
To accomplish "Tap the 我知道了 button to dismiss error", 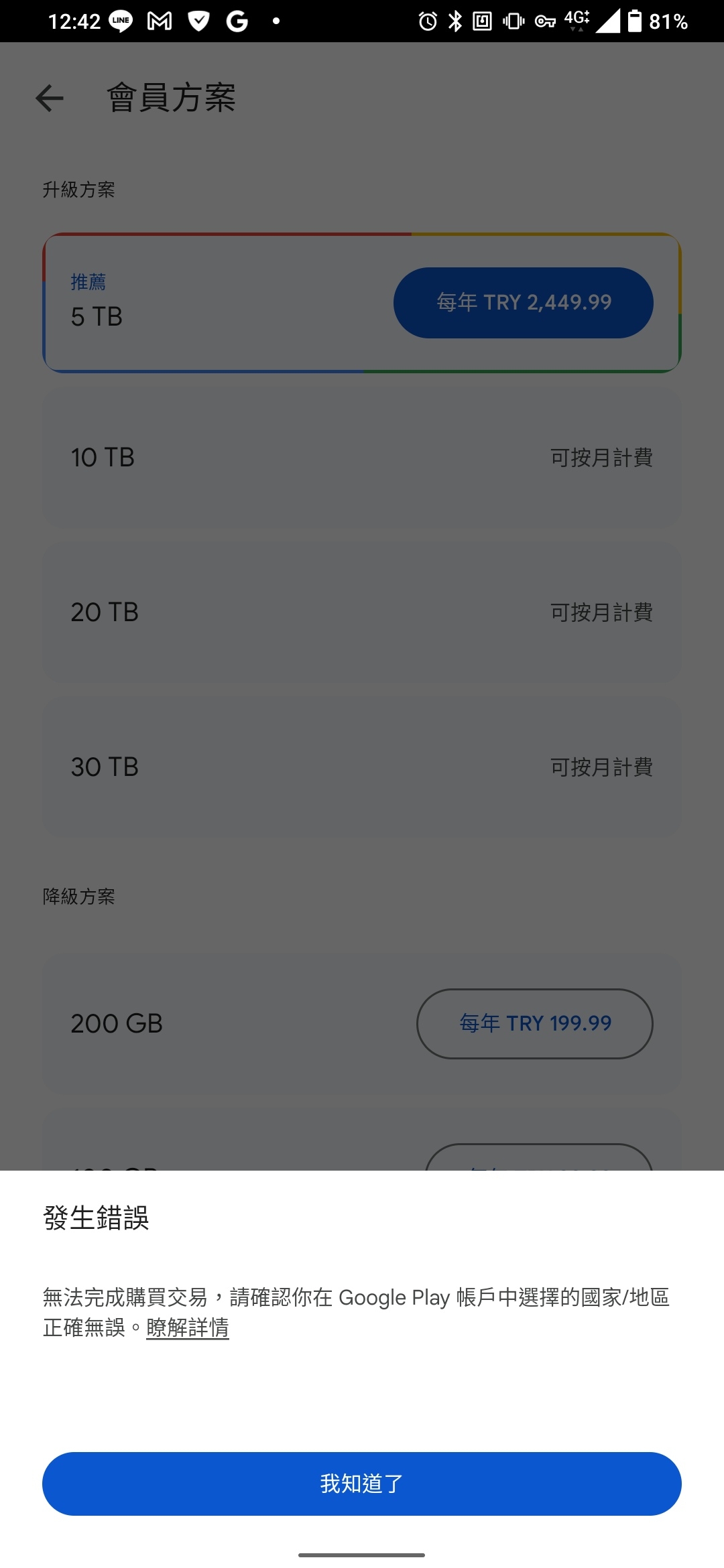I will (362, 1484).
